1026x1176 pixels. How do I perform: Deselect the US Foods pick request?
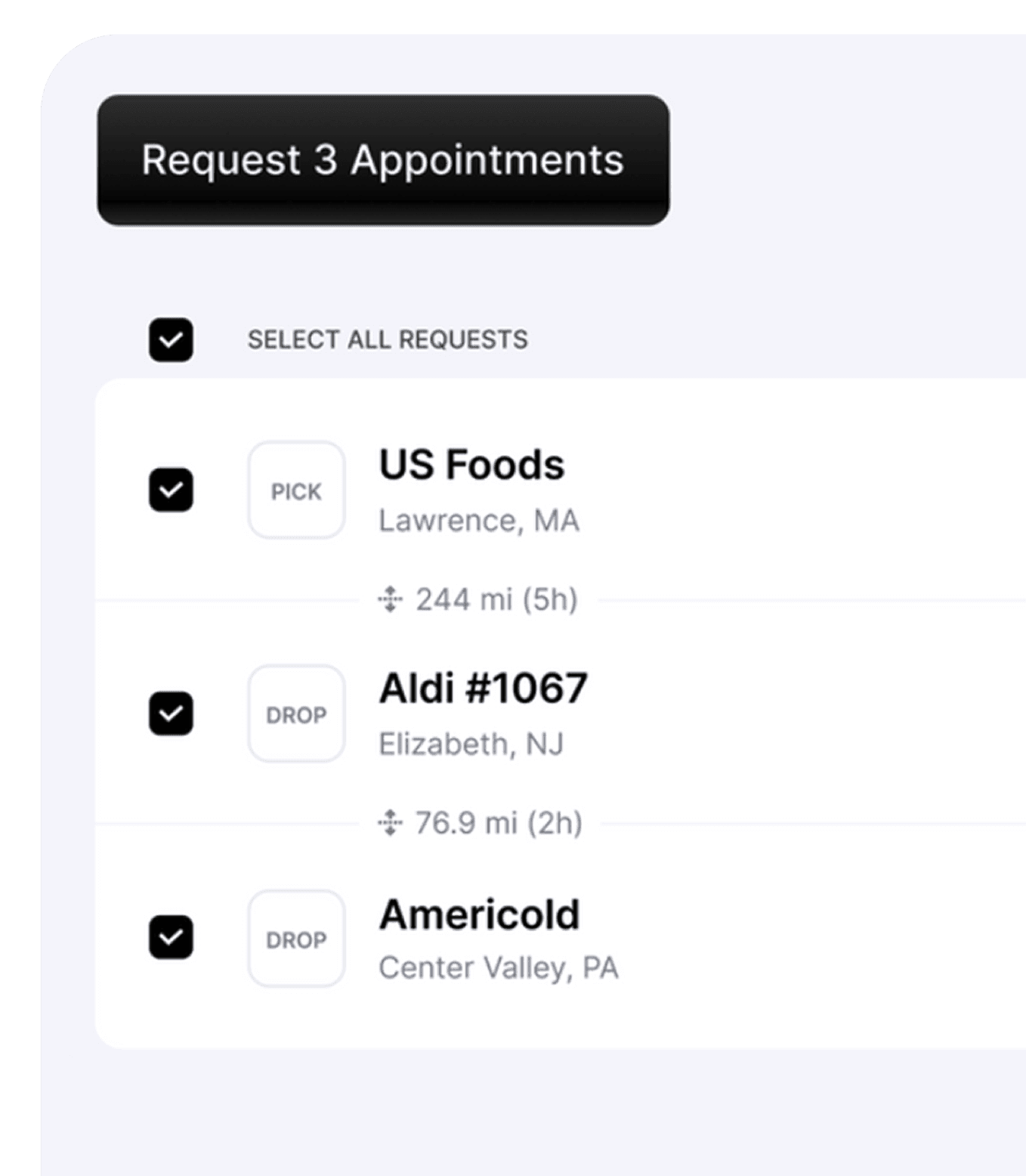click(x=171, y=490)
